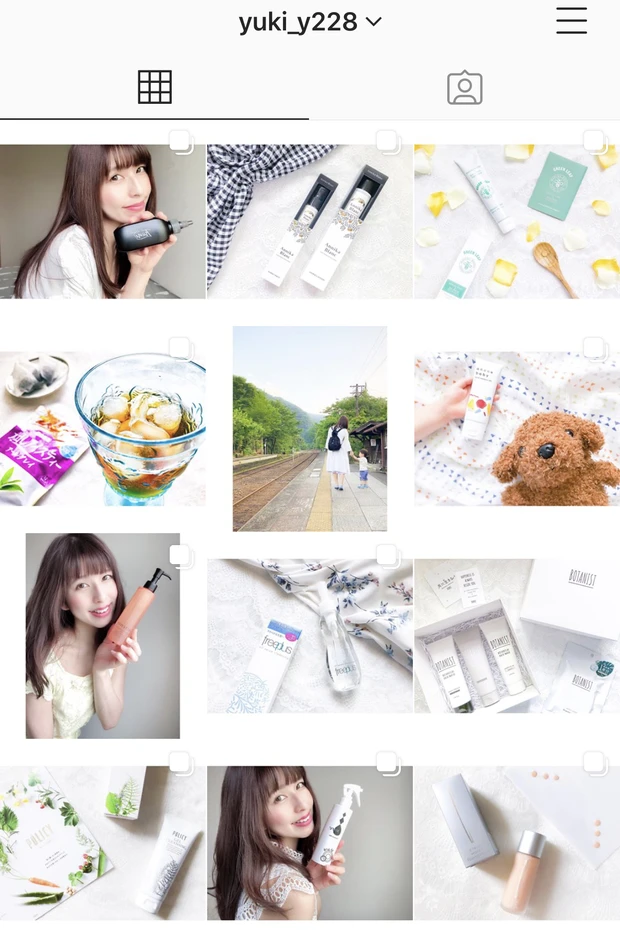Viewport: 620px width, 945px height.
Task: Open post of woman holding black bottle
Action: point(102,221)
